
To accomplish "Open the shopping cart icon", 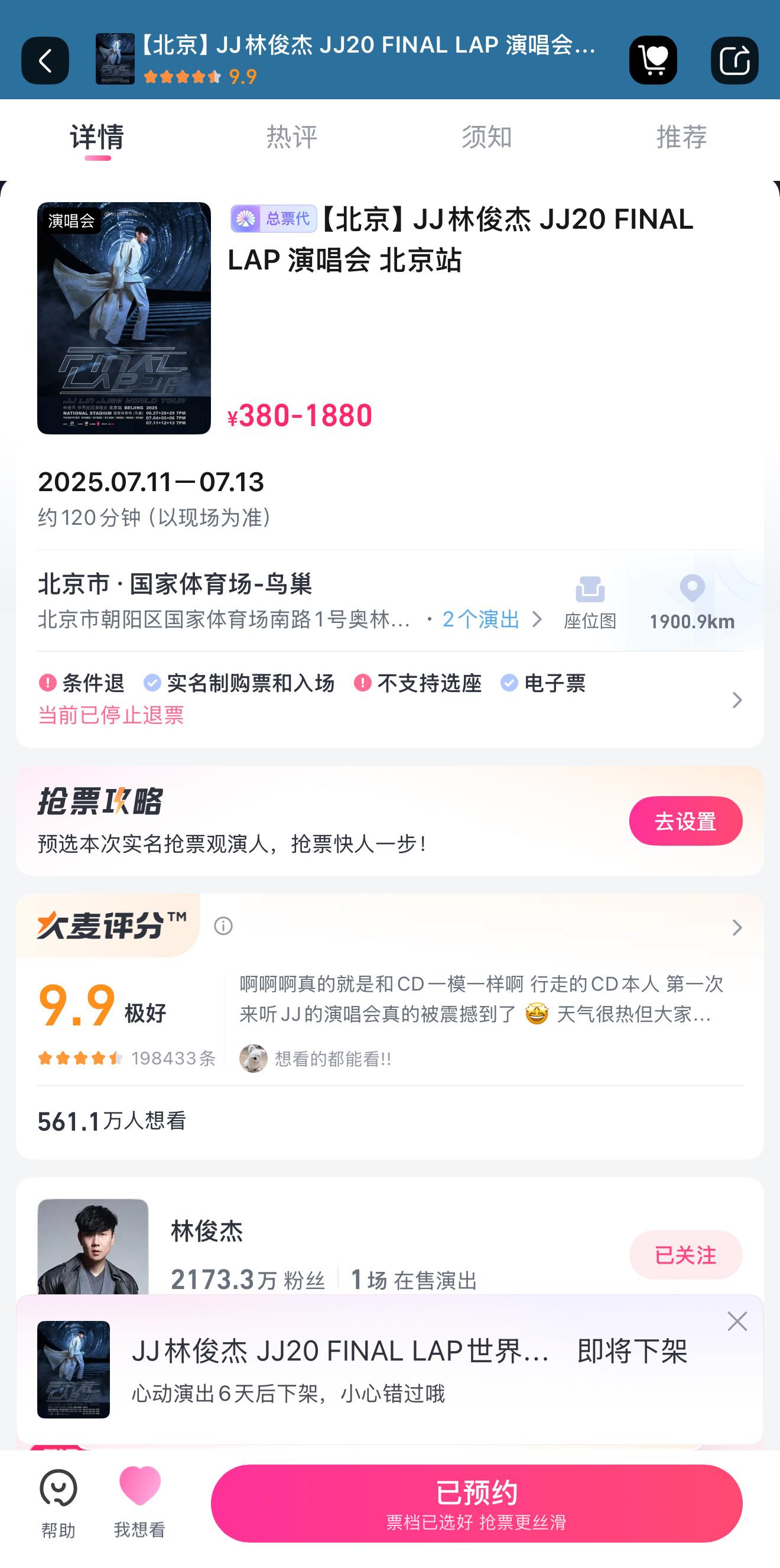I will (x=653, y=60).
